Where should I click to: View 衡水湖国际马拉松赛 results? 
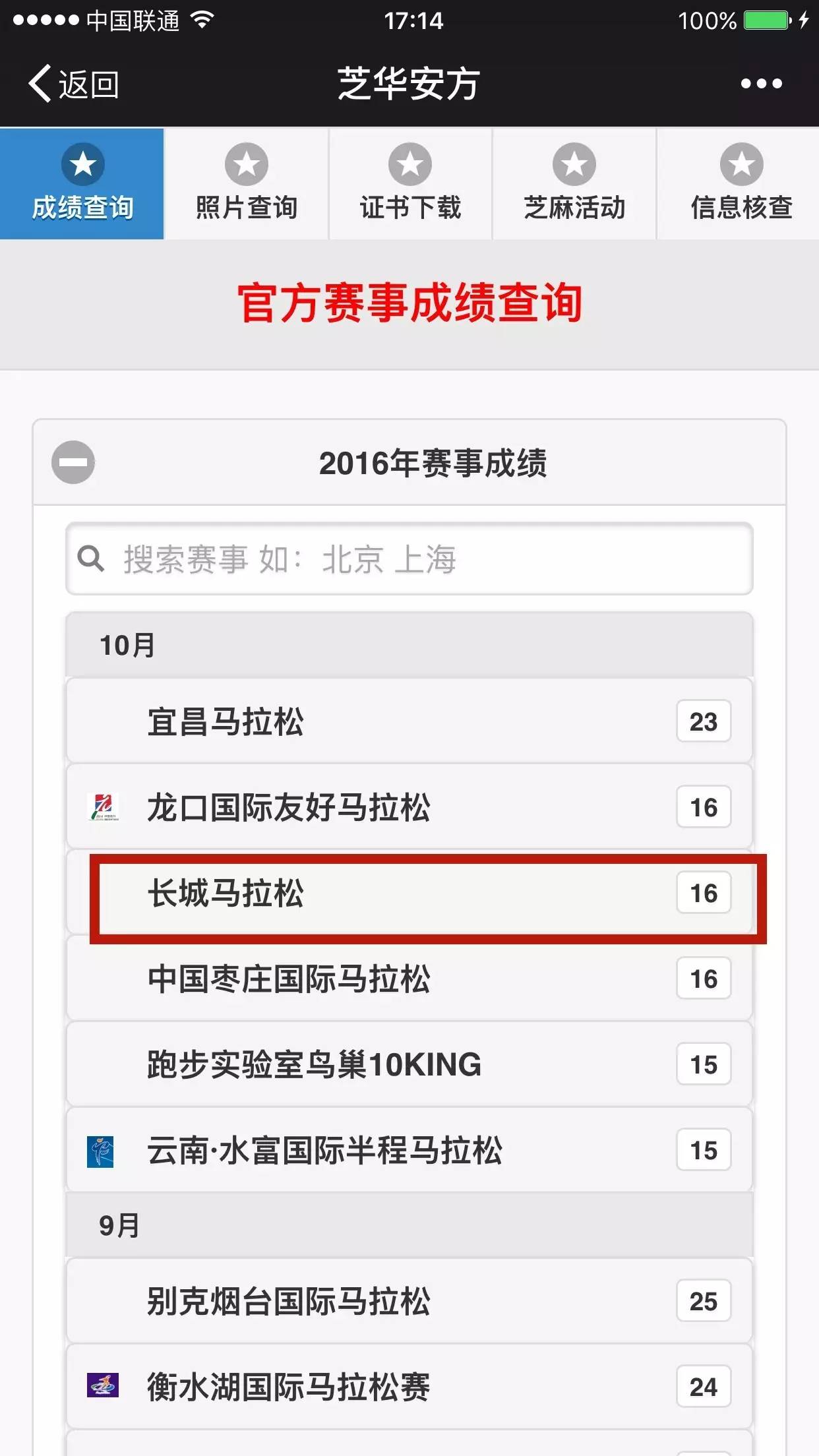click(x=409, y=1386)
